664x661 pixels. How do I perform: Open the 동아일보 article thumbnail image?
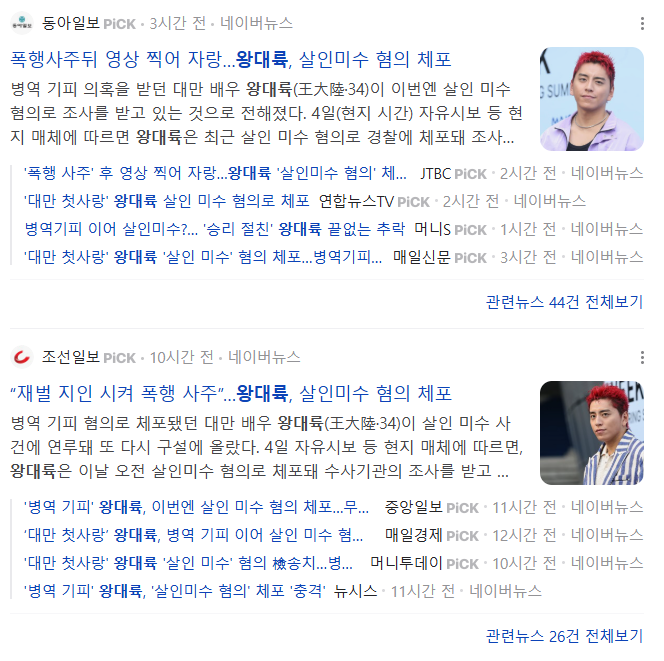[x=591, y=99]
